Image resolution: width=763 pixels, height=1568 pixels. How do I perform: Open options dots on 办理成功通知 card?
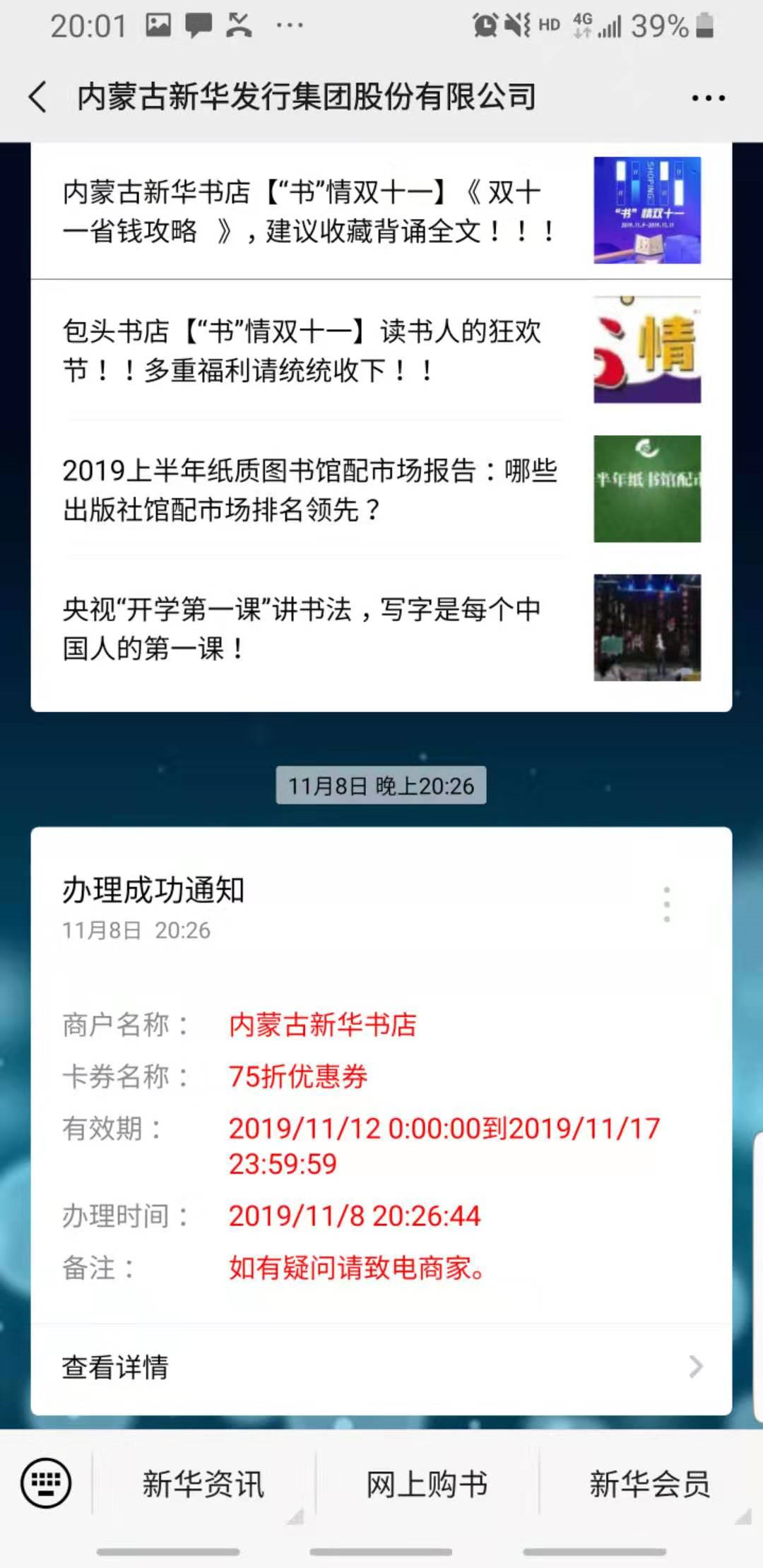666,904
